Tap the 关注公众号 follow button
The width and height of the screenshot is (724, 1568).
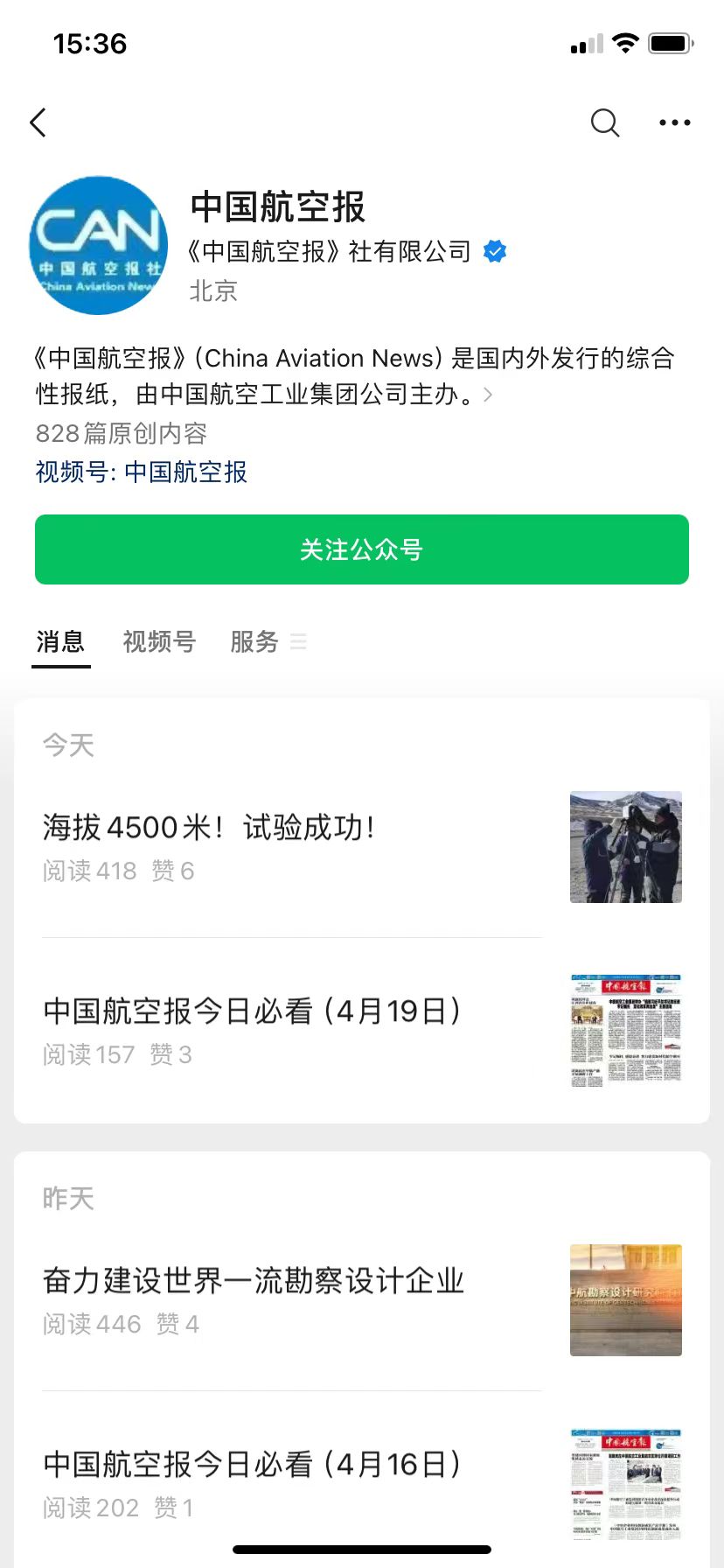pos(362,549)
